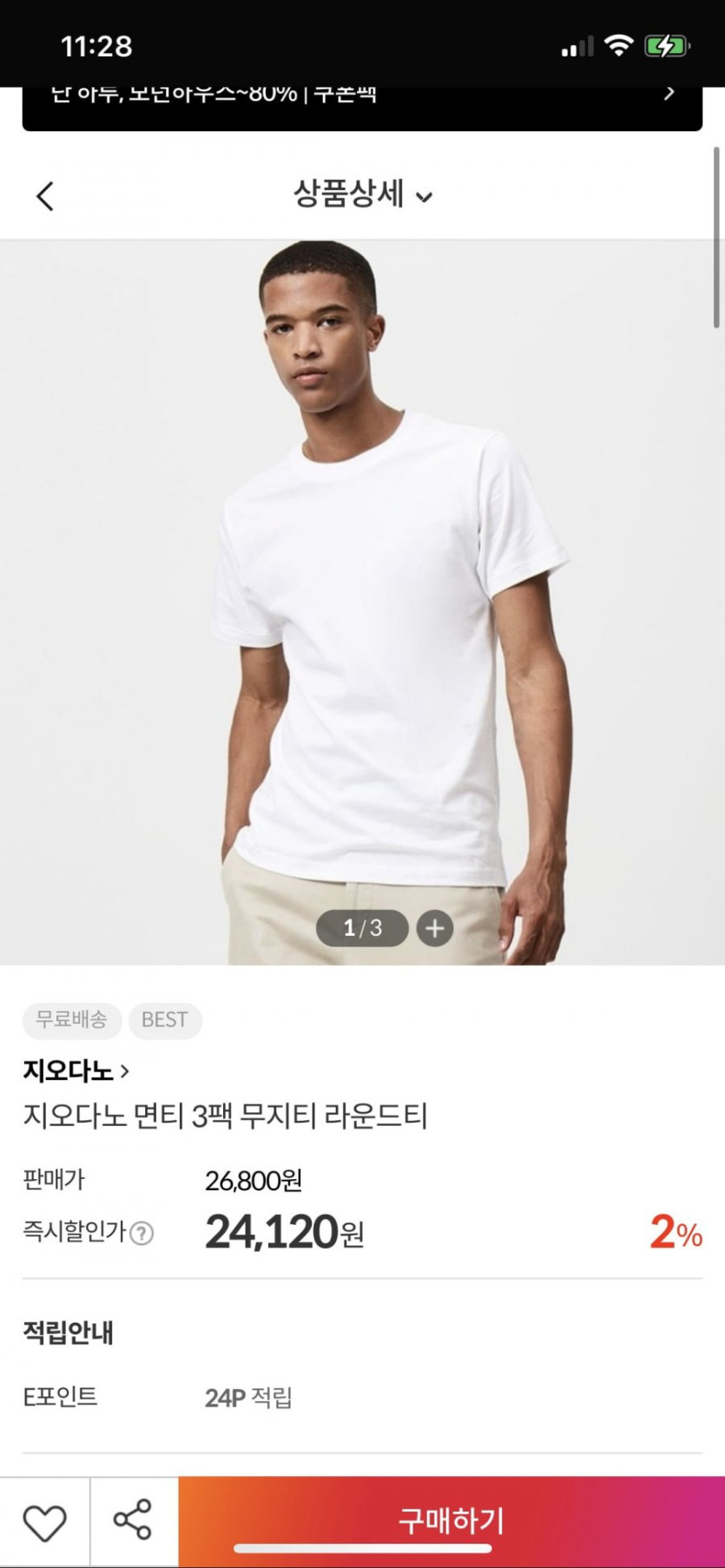Go back using the arrow

click(x=45, y=196)
